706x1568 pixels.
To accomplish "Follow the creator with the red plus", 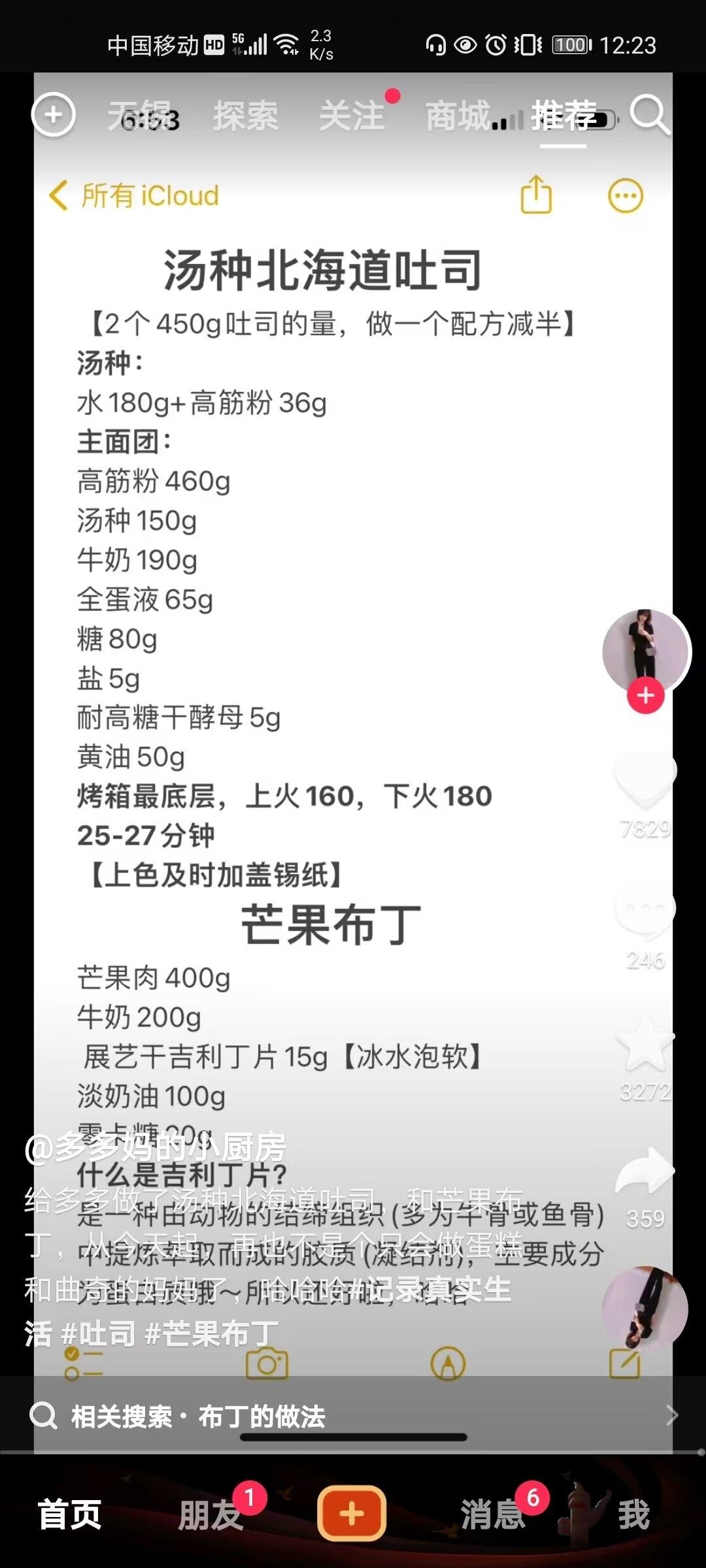I will (x=645, y=696).
